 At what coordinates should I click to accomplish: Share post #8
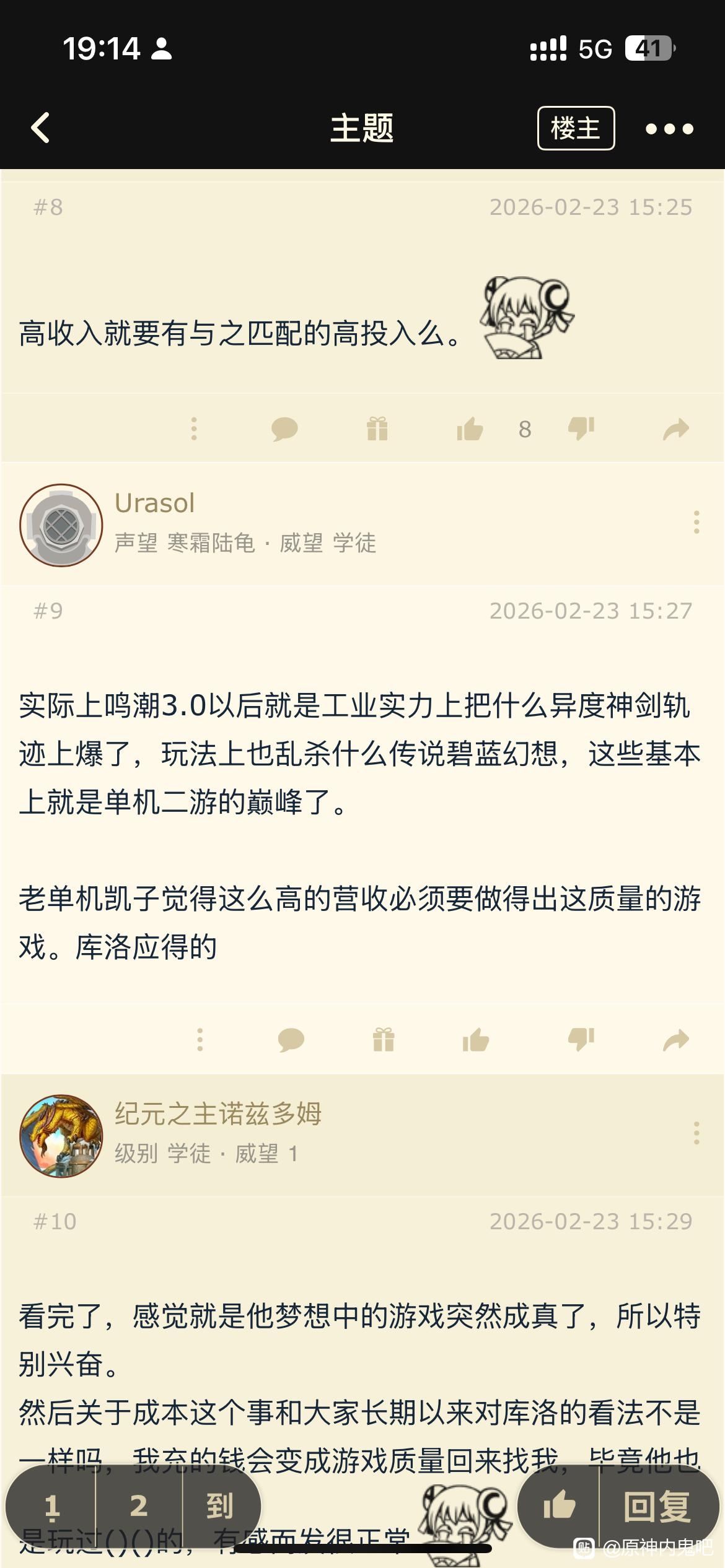(675, 429)
